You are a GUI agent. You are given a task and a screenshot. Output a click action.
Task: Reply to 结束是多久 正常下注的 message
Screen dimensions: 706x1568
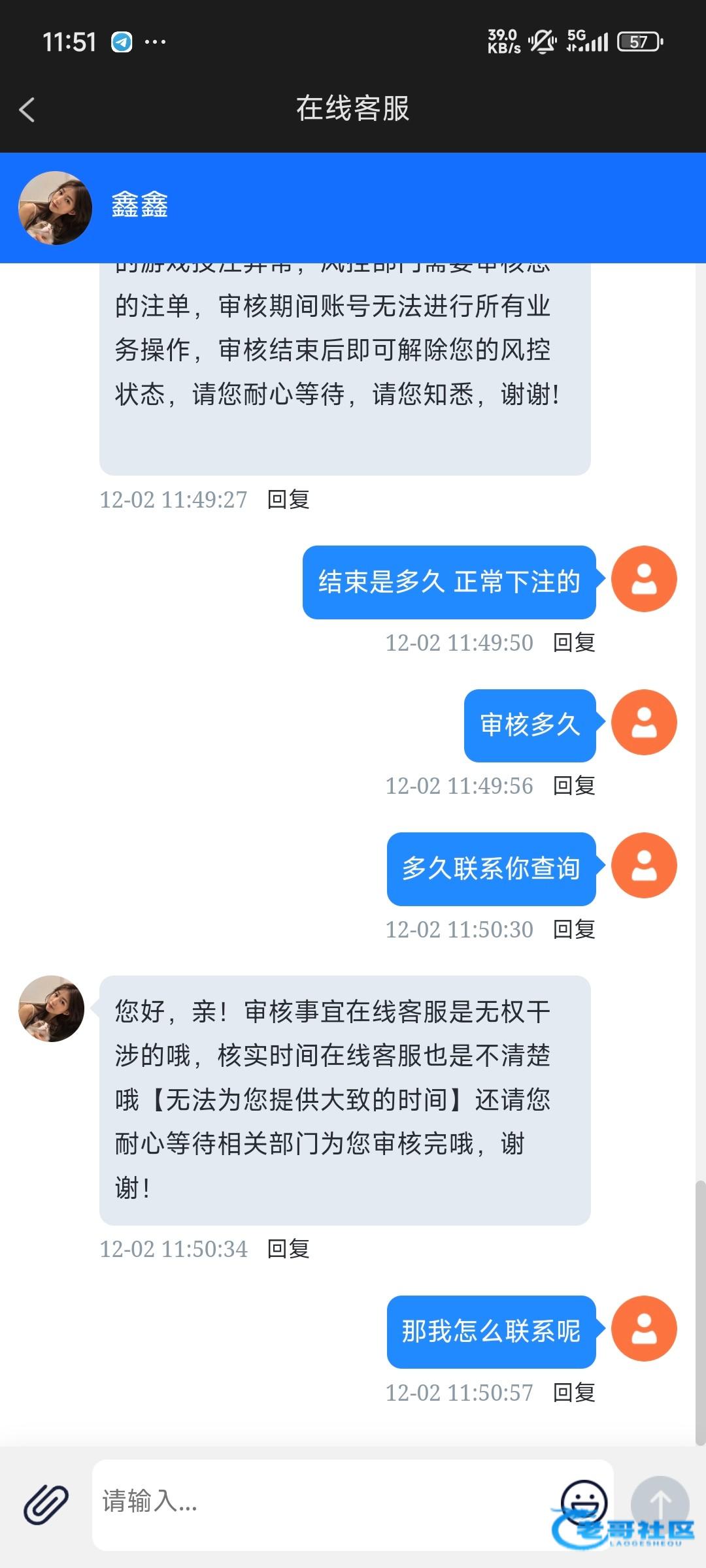click(x=574, y=643)
